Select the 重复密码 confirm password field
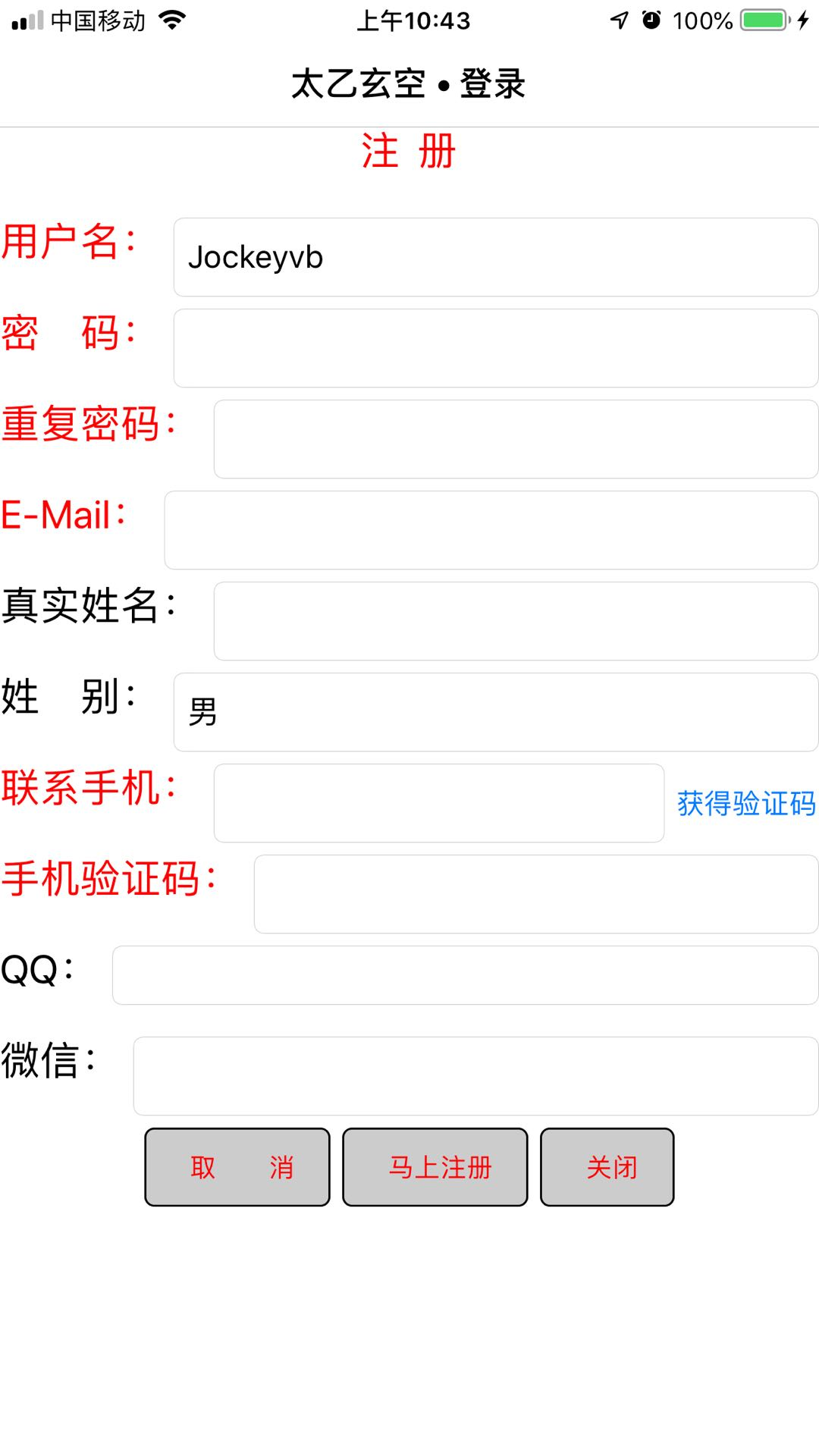 pyautogui.click(x=516, y=439)
